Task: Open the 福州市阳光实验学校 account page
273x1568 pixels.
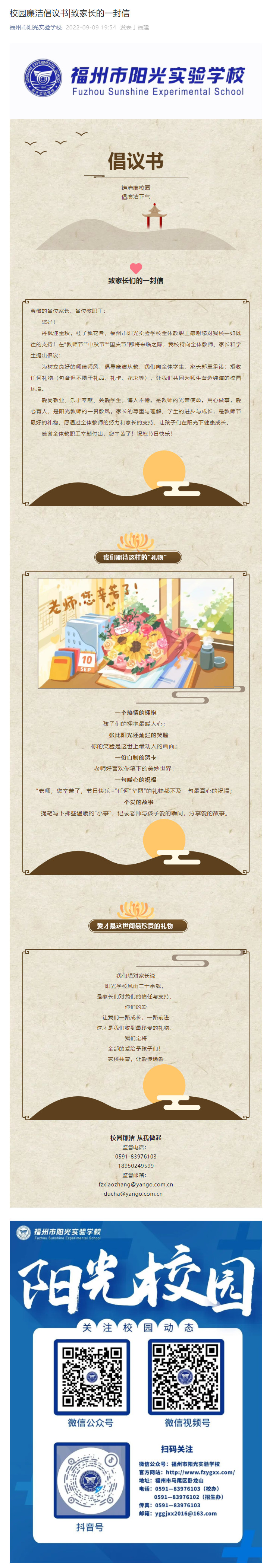Action: (35, 28)
